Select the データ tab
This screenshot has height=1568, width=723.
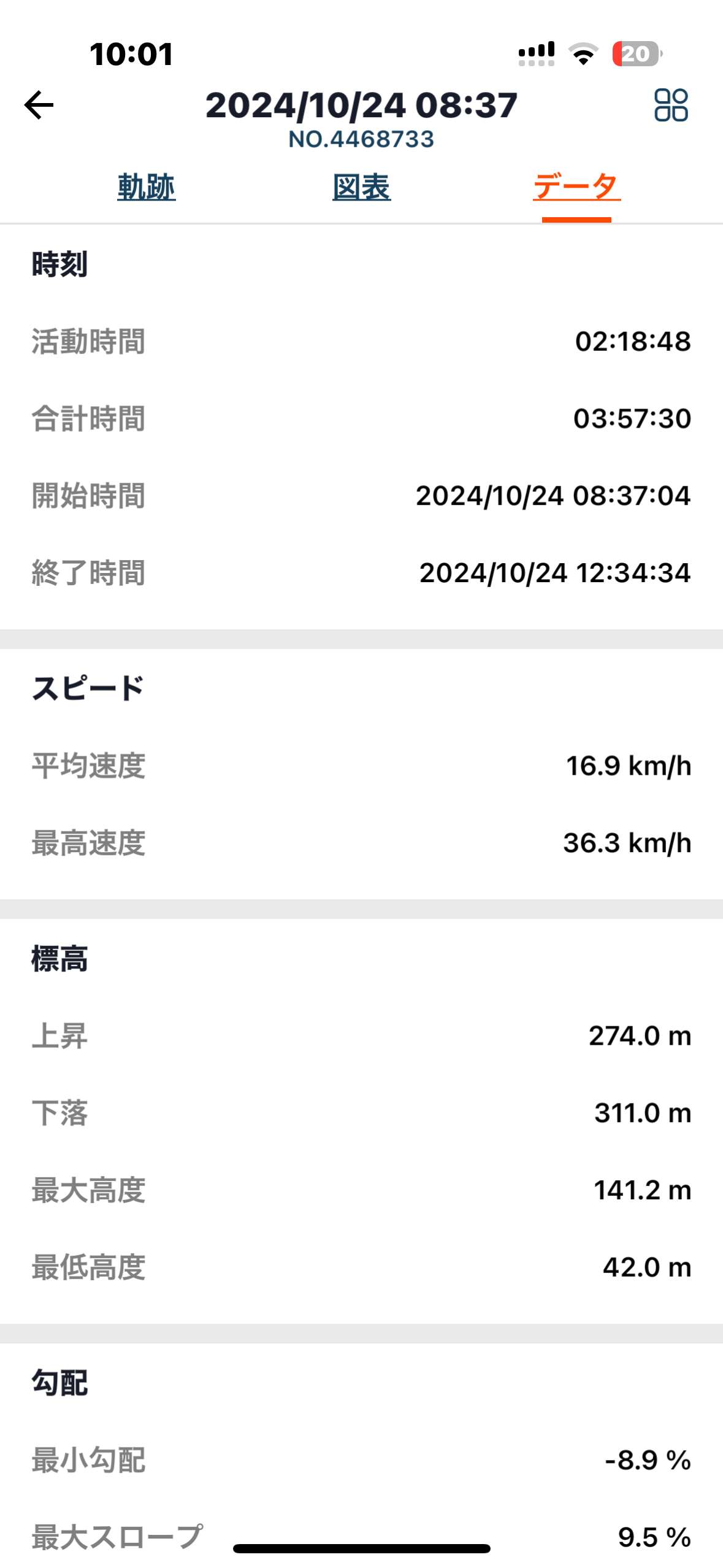point(576,187)
